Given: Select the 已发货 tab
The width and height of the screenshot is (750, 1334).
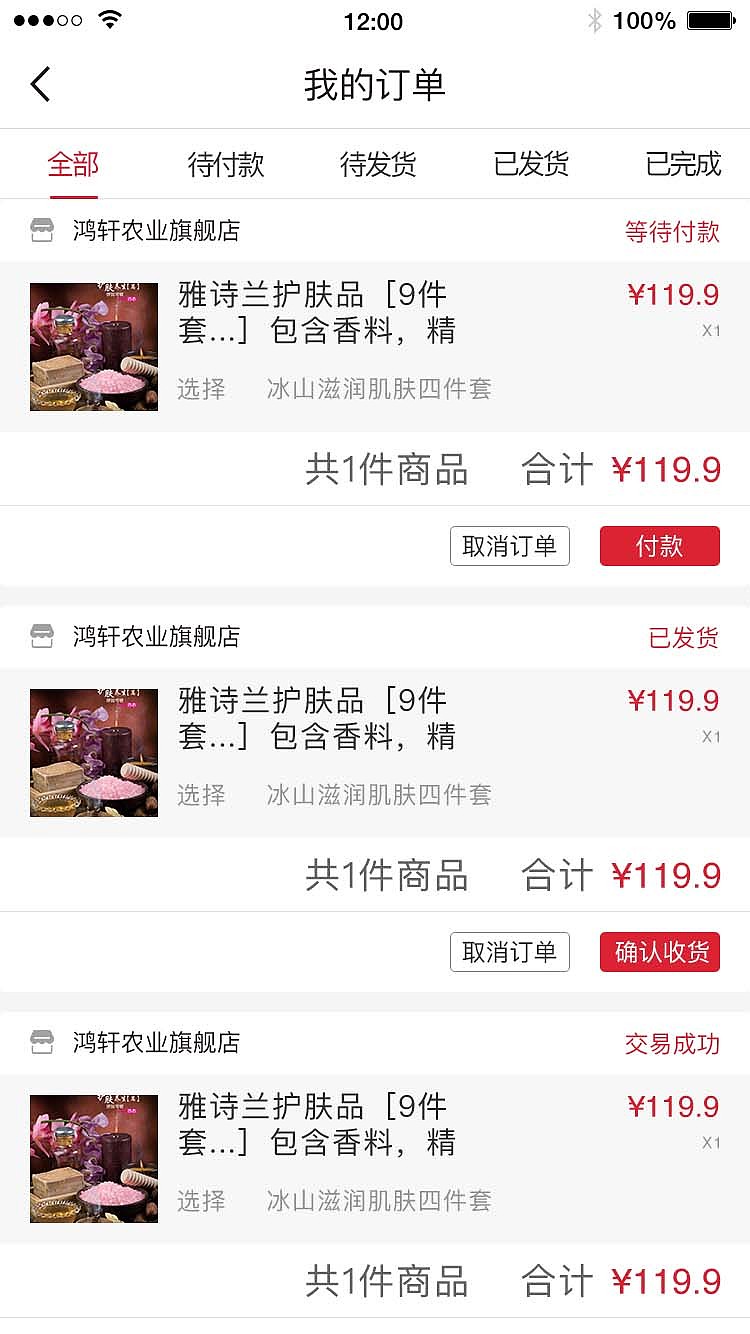Looking at the screenshot, I should 530,165.
